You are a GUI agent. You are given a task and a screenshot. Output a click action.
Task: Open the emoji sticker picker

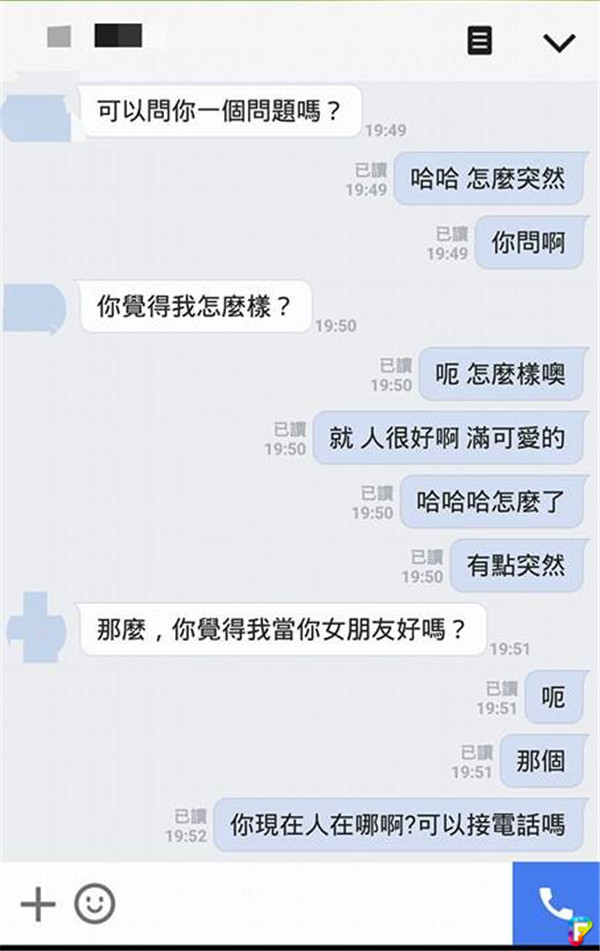pyautogui.click(x=95, y=905)
